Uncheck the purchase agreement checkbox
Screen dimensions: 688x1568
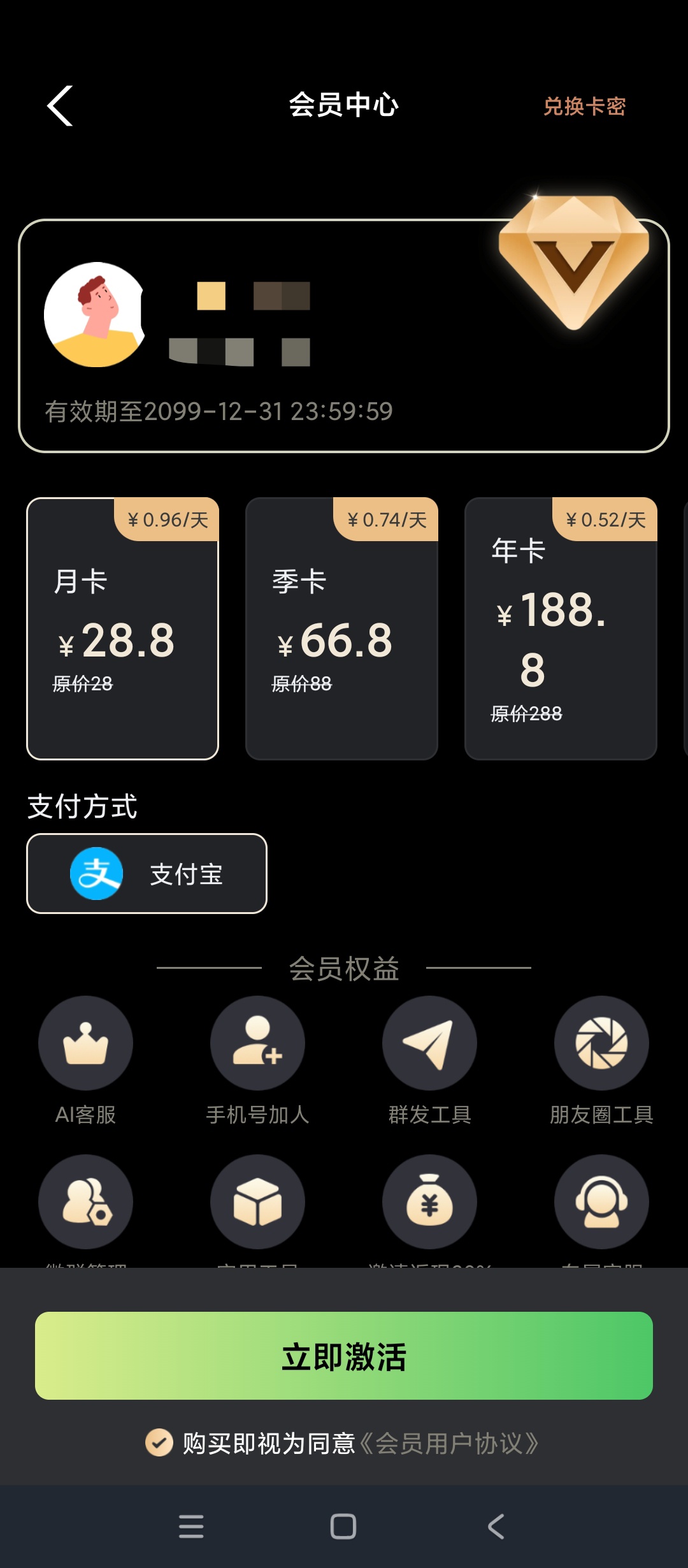[159, 1442]
